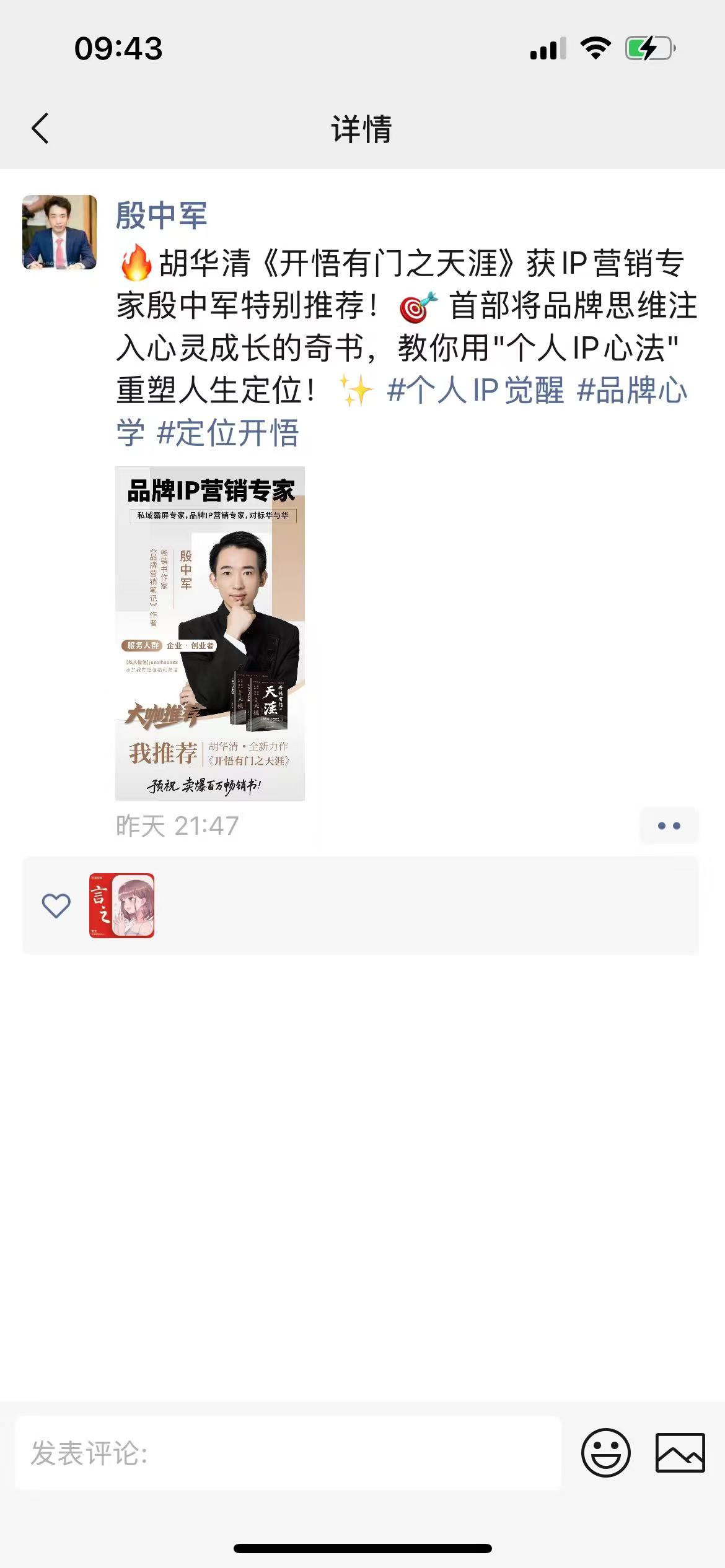The width and height of the screenshot is (725, 1568).
Task: Open the emoji picker
Action: (605, 1453)
